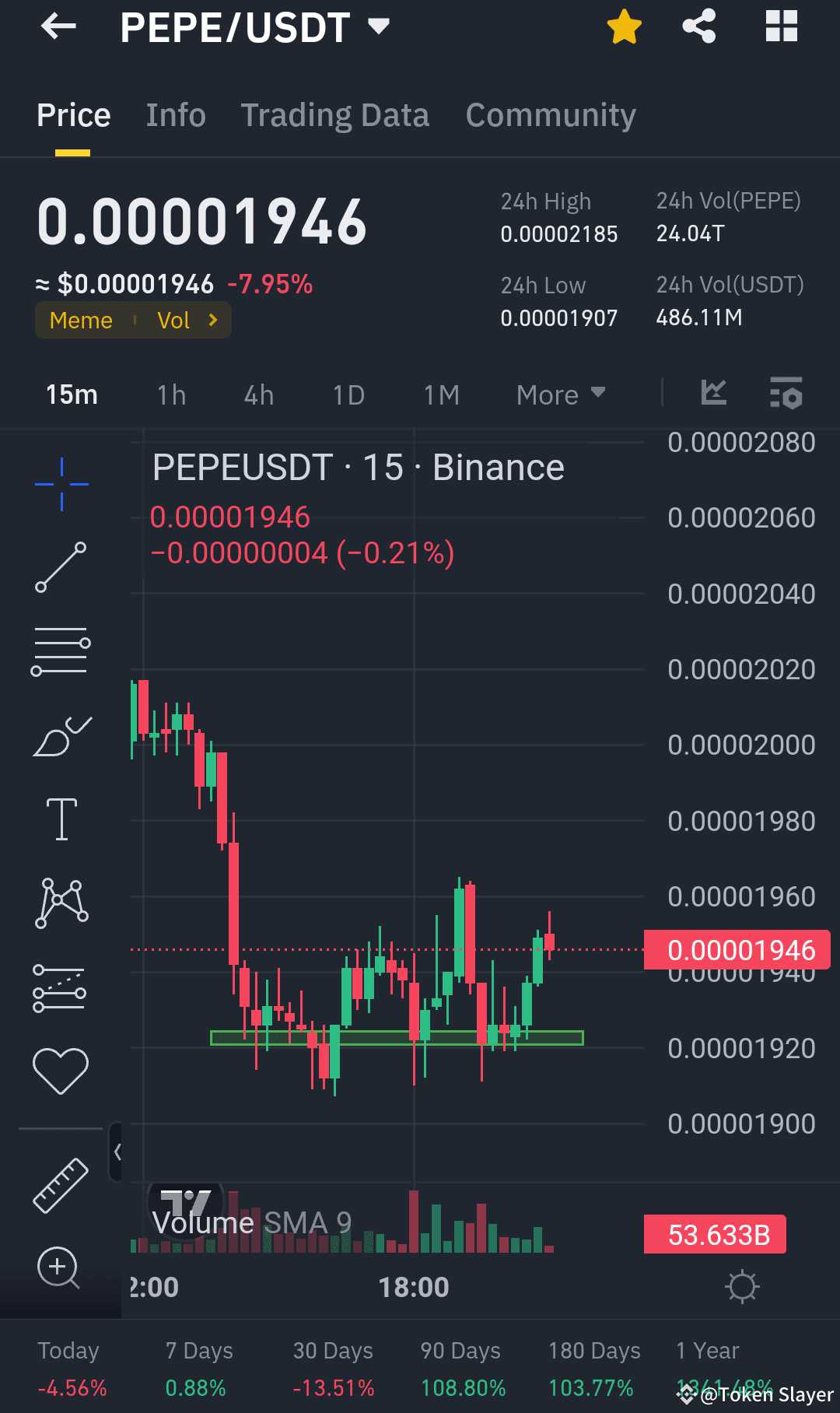Select the brush drawing tool

coord(61,735)
